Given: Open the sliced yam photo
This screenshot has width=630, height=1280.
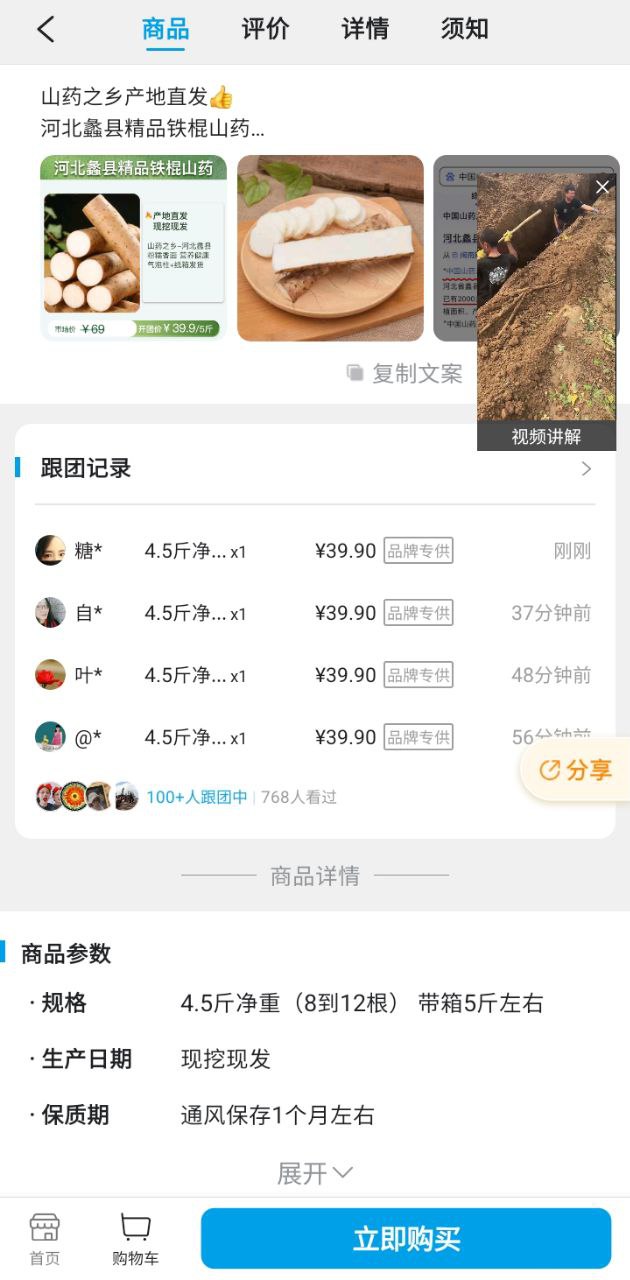Looking at the screenshot, I should 330,248.
